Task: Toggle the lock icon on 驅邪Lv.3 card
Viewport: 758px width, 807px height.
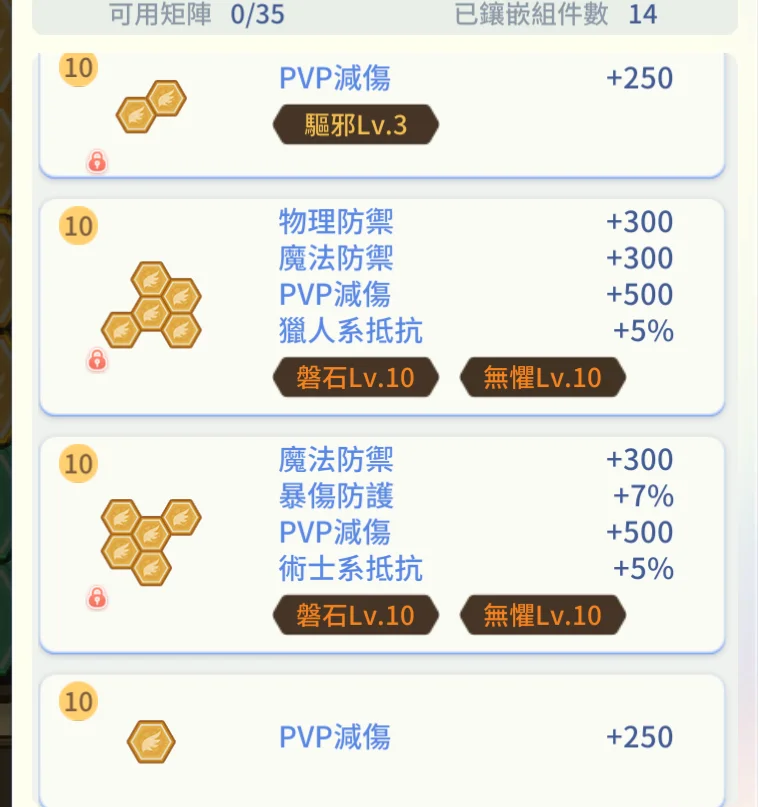Action: (97, 161)
